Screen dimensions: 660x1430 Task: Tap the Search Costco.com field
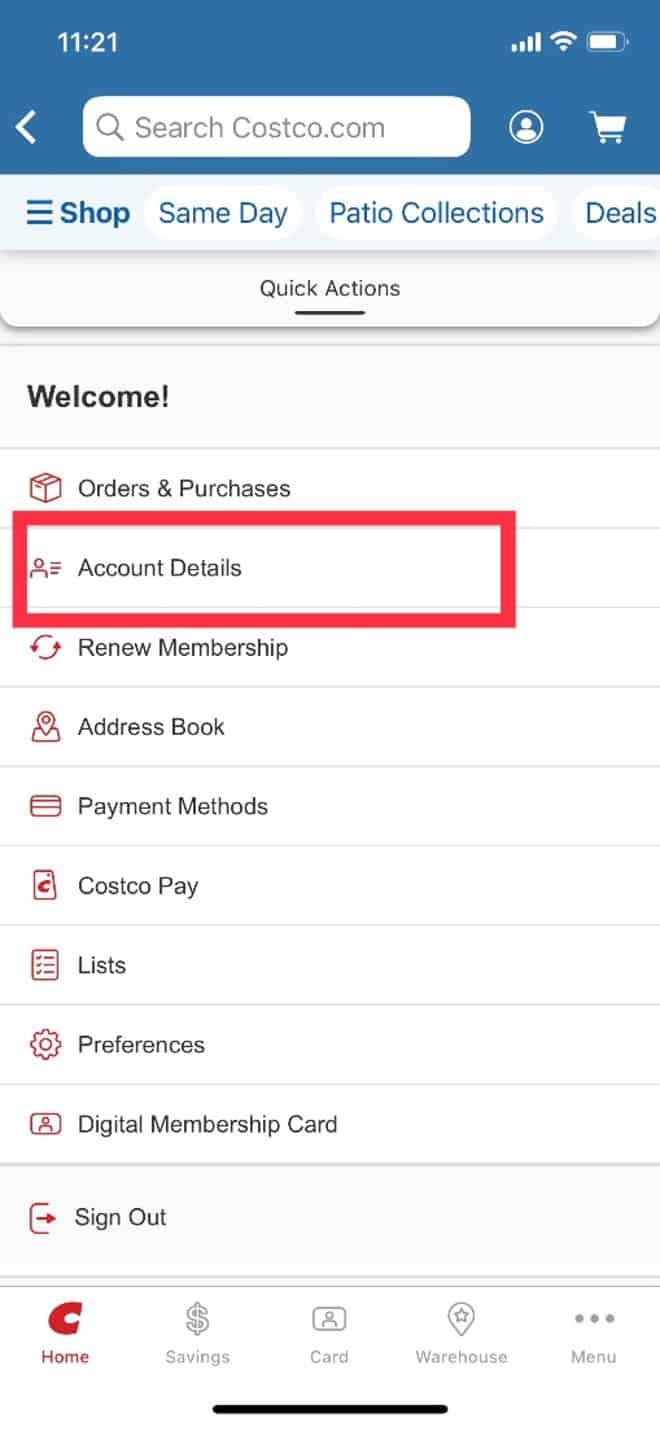pos(276,127)
